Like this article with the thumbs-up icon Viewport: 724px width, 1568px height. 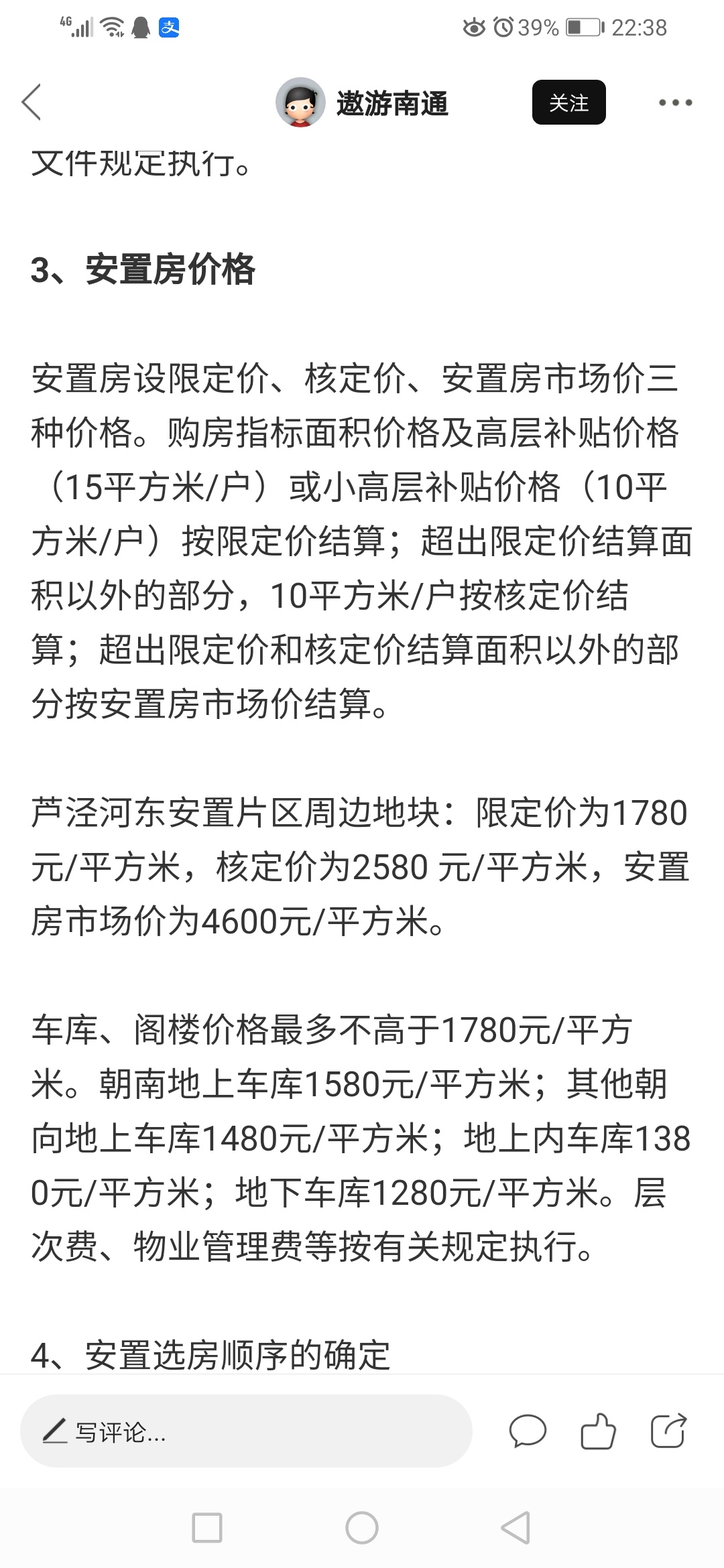coord(598,1432)
